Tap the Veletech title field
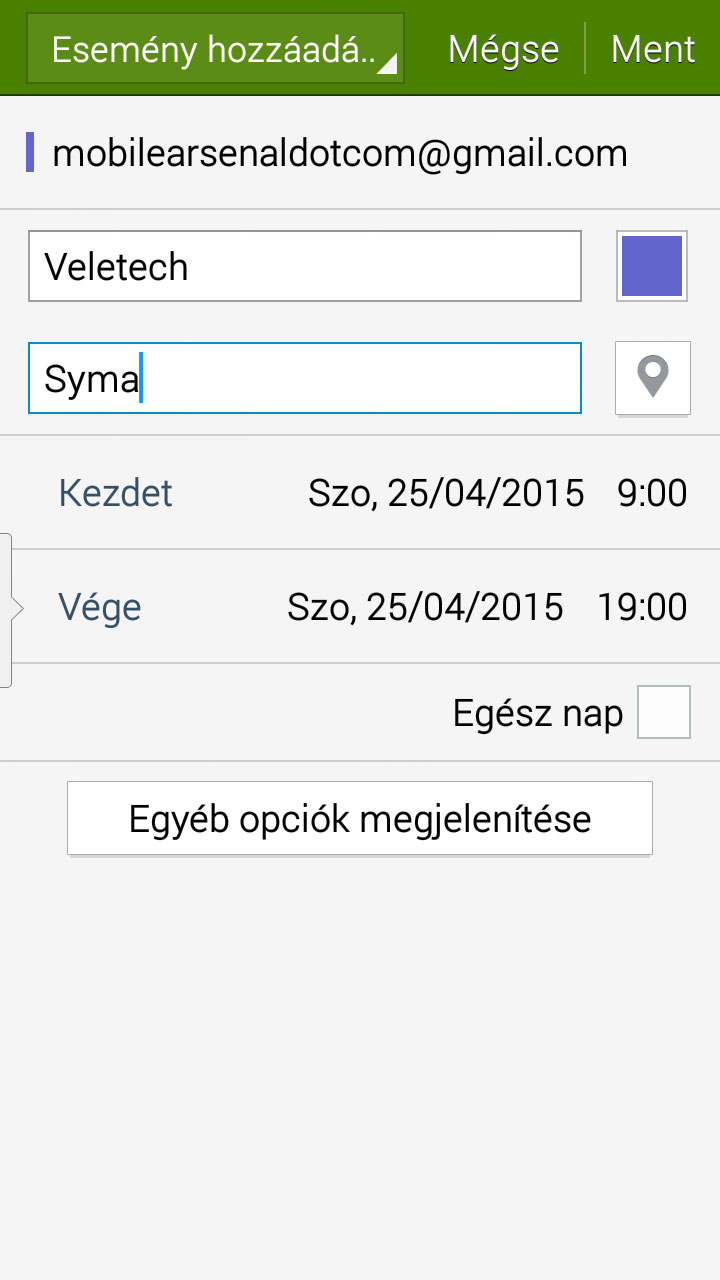This screenshot has width=720, height=1280. point(305,266)
